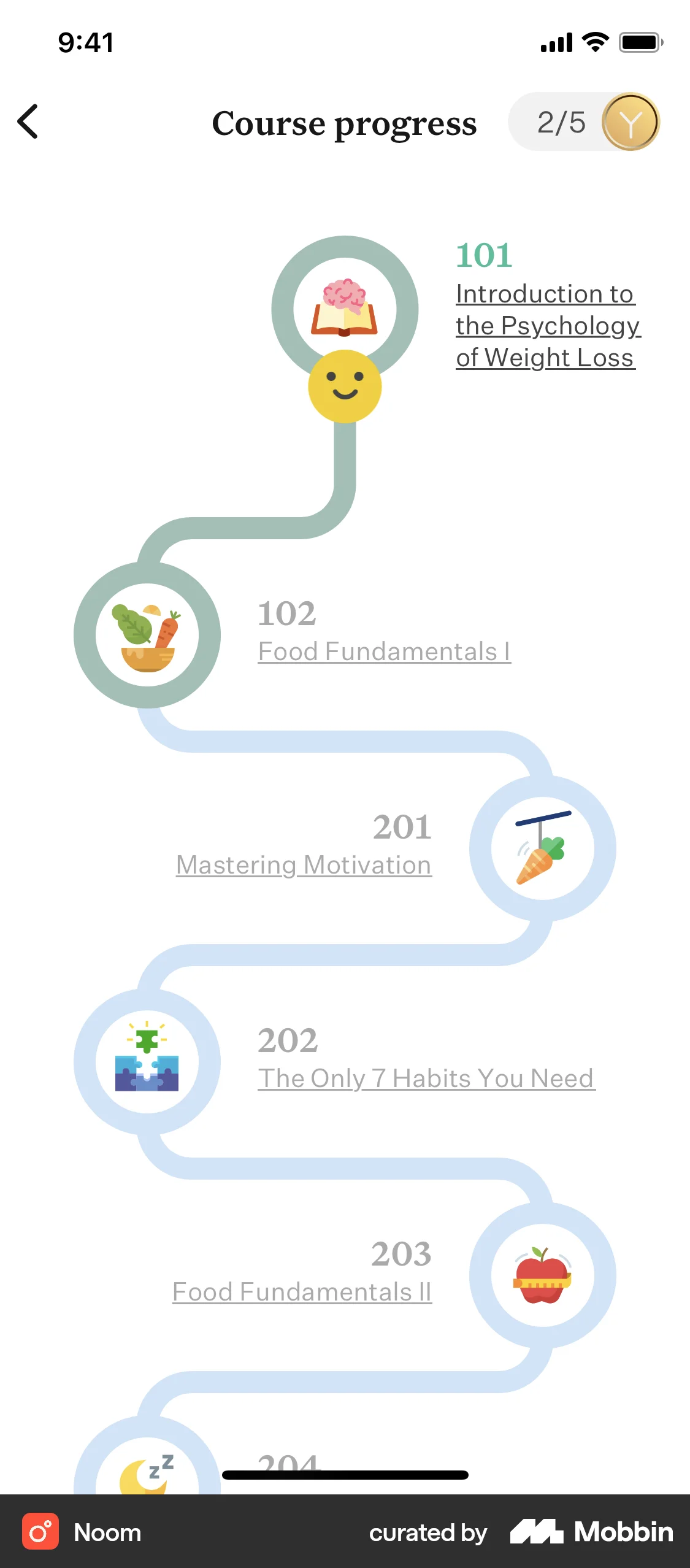The image size is (690, 1568).
Task: Tap the salad bowl course 102 icon
Action: click(x=147, y=634)
